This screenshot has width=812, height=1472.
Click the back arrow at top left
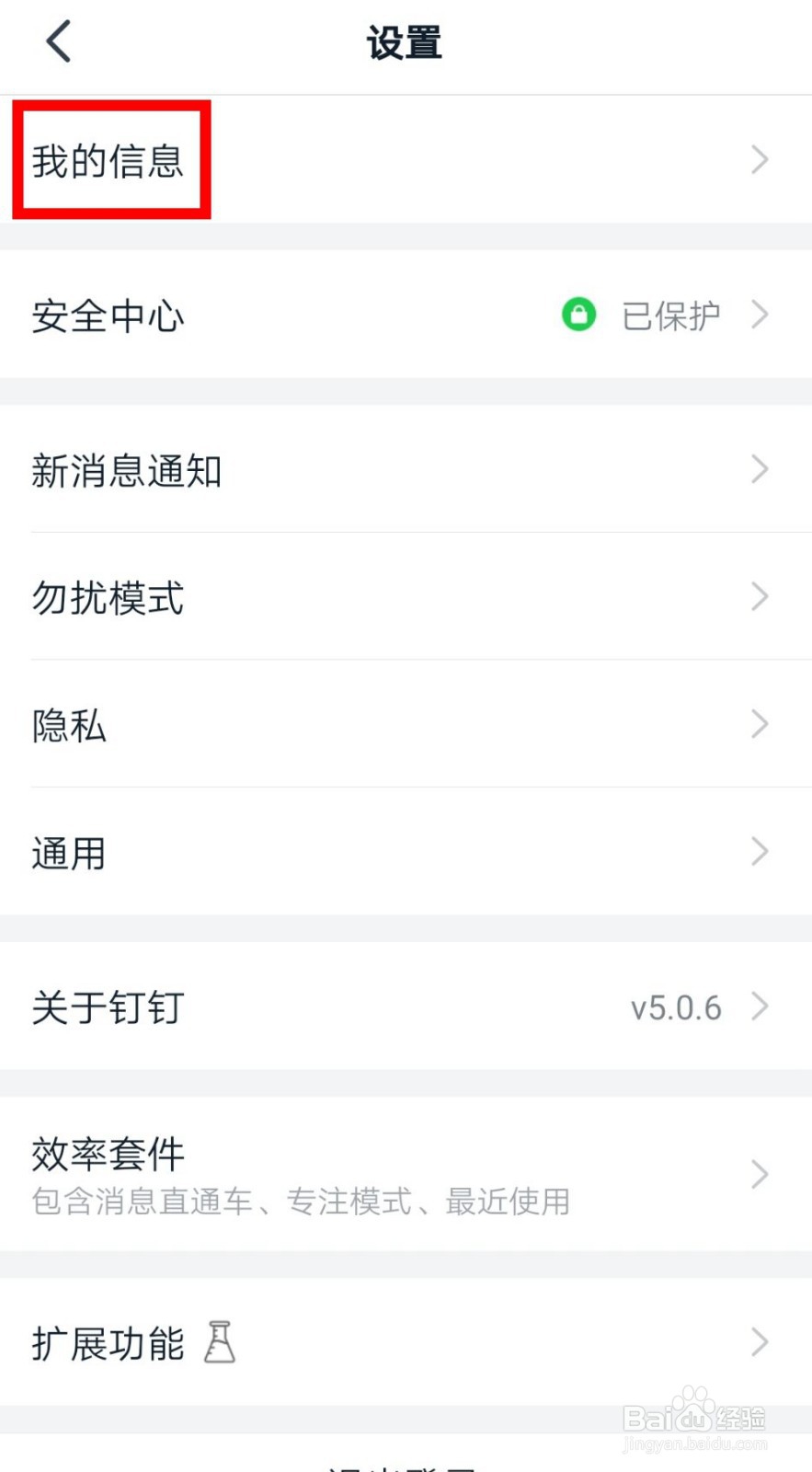tap(57, 40)
